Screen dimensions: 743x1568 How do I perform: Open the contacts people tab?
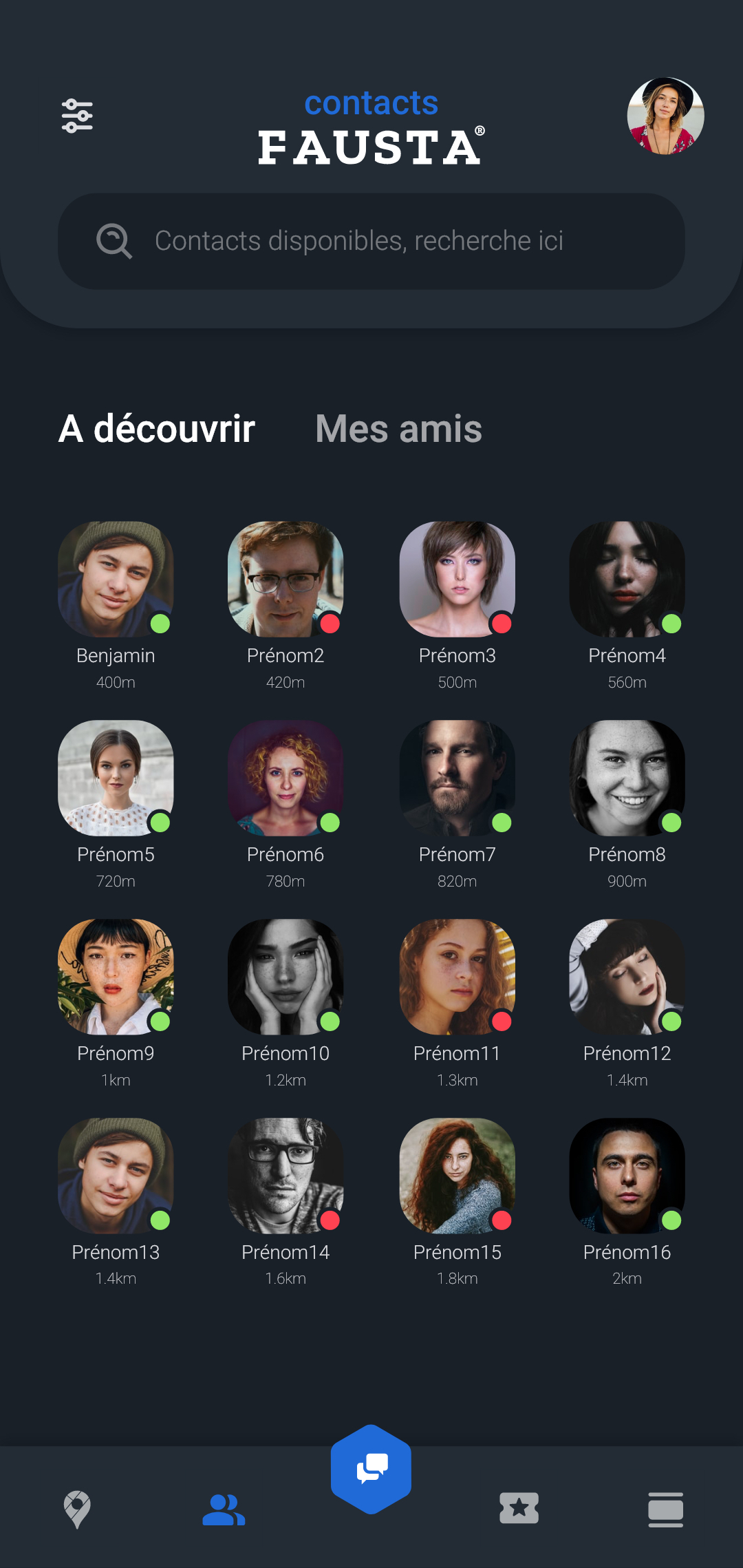click(224, 1509)
